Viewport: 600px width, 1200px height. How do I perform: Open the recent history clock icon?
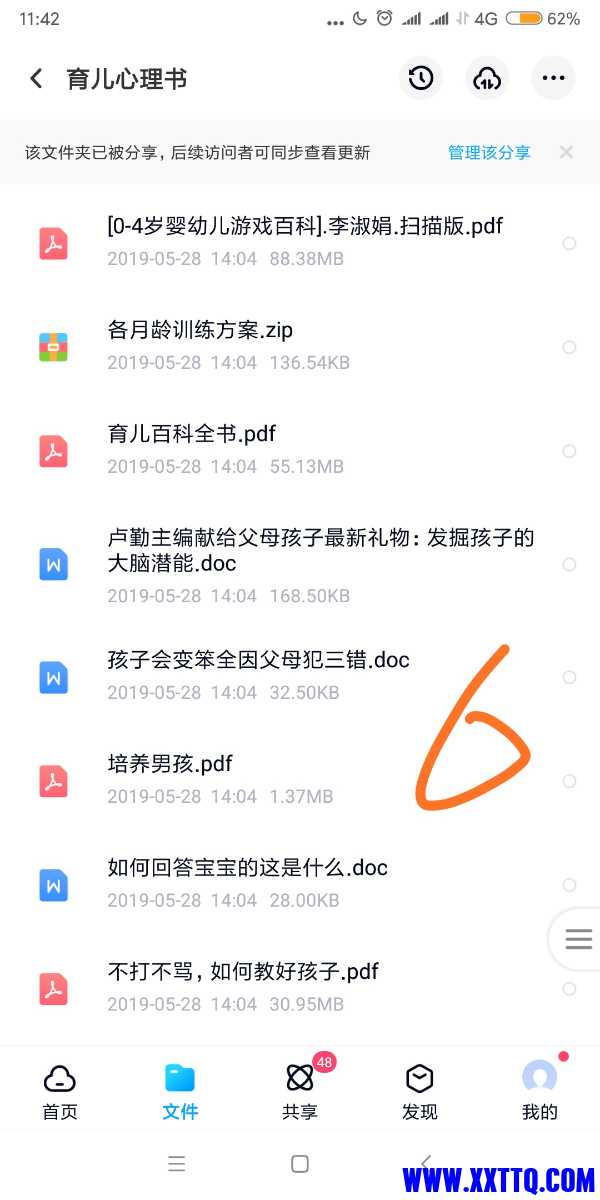click(x=421, y=78)
